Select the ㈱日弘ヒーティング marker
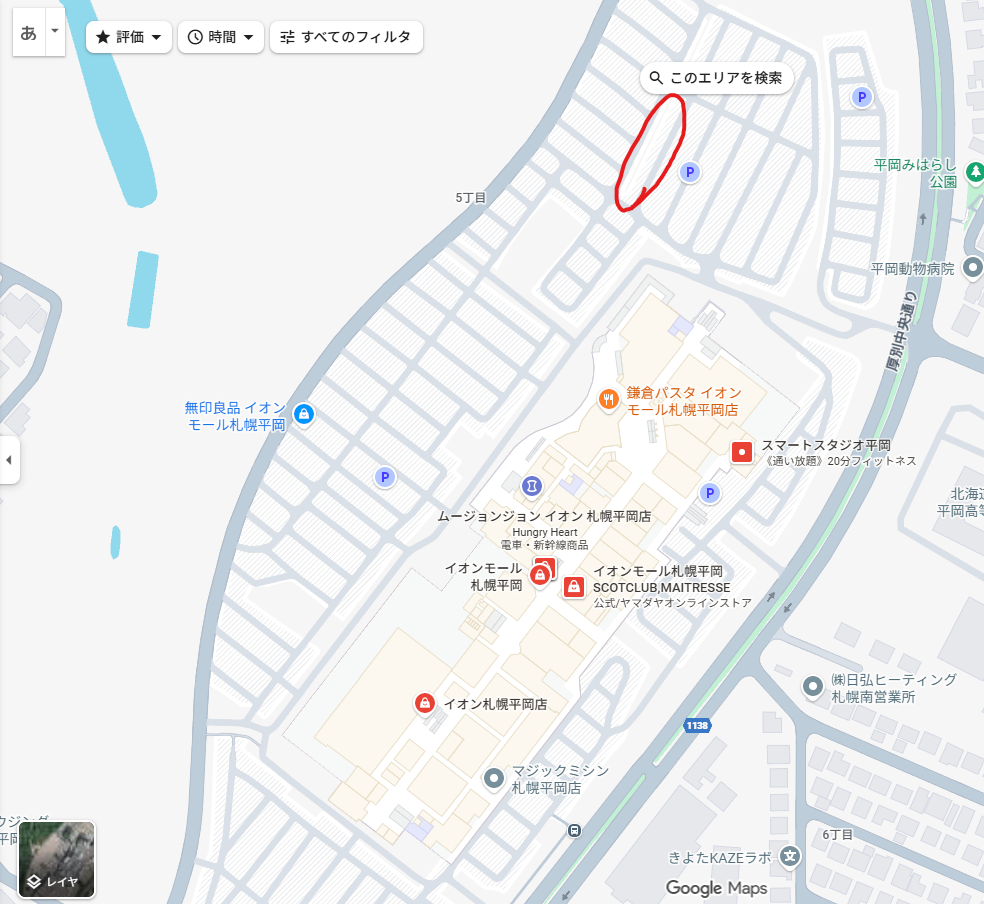This screenshot has width=984, height=904. click(812, 687)
